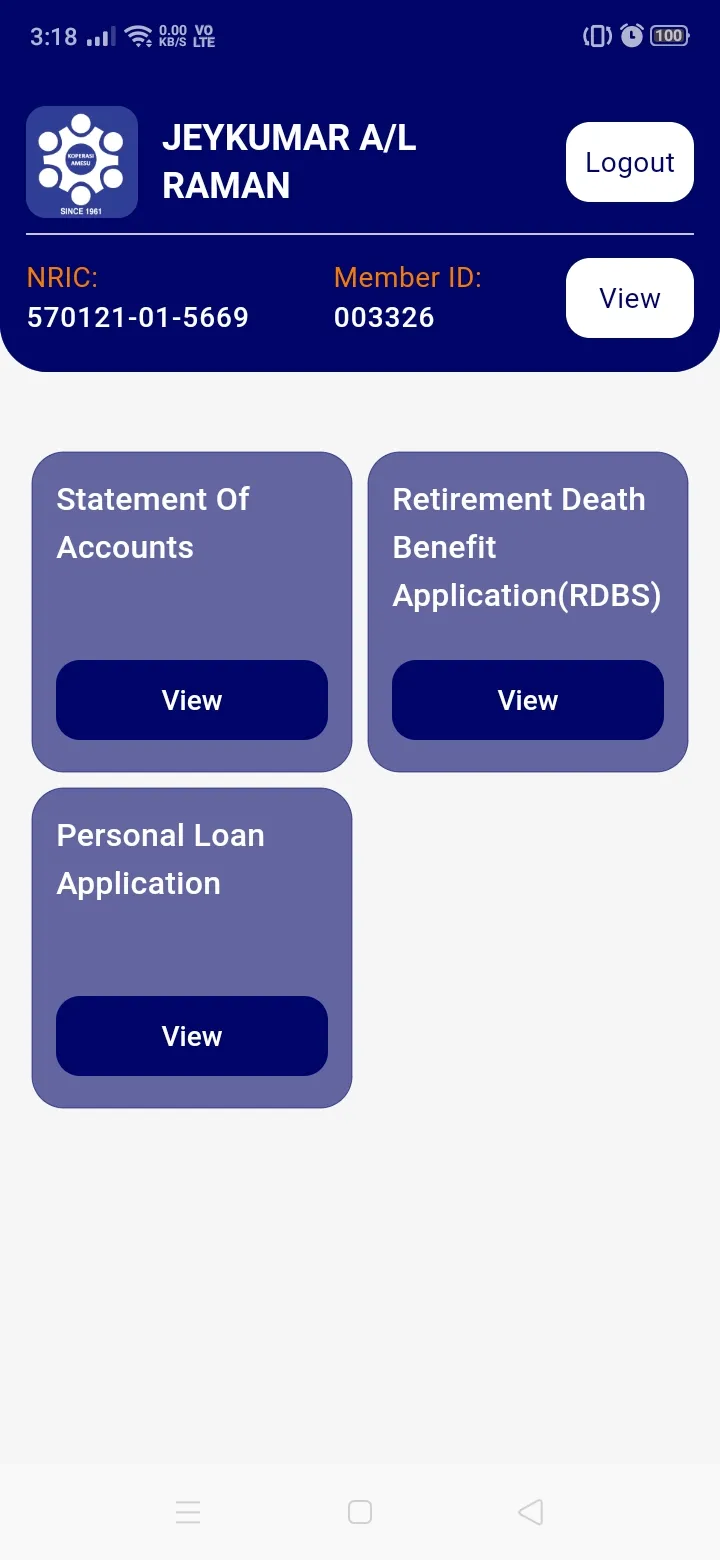Go to the home screen
The width and height of the screenshot is (720, 1560).
(x=360, y=1512)
